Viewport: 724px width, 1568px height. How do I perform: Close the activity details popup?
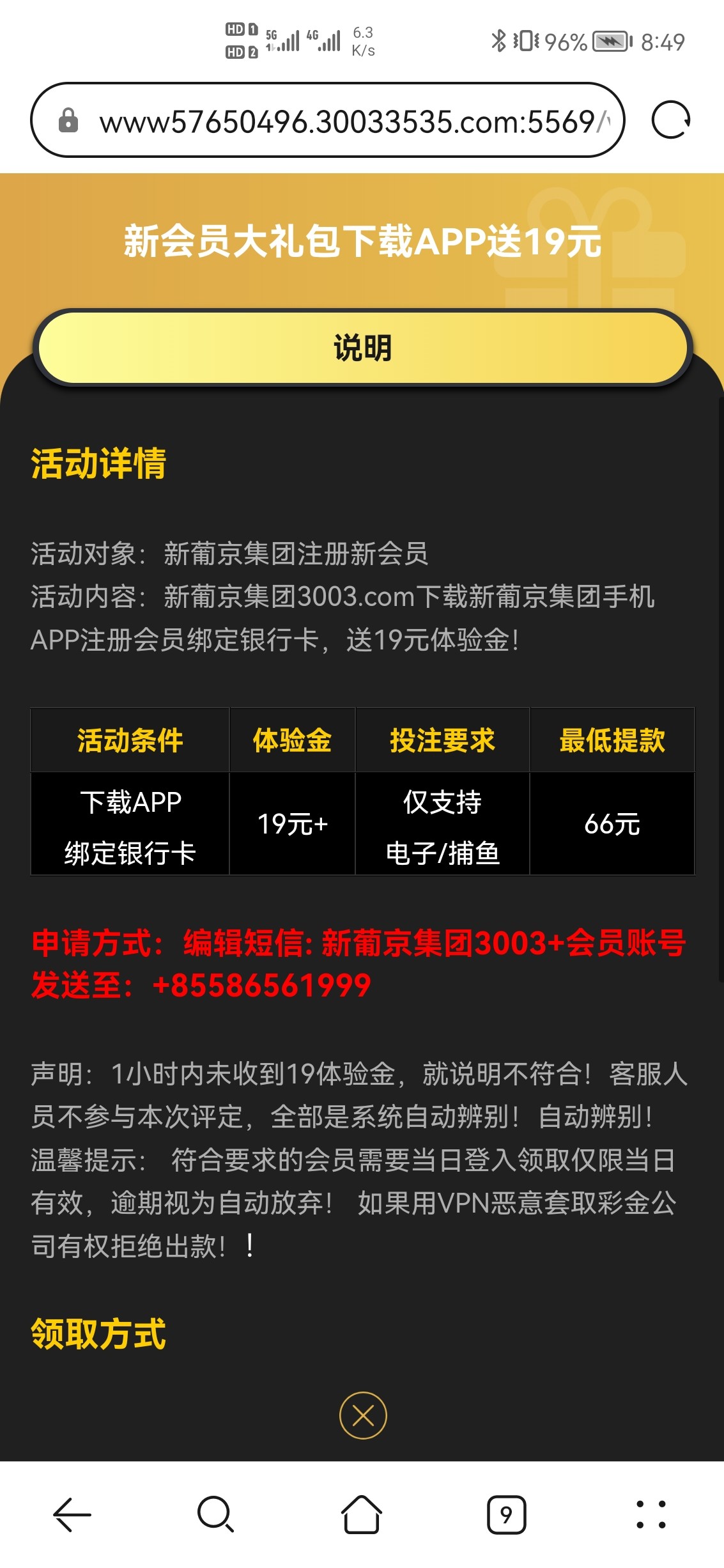click(x=362, y=1415)
